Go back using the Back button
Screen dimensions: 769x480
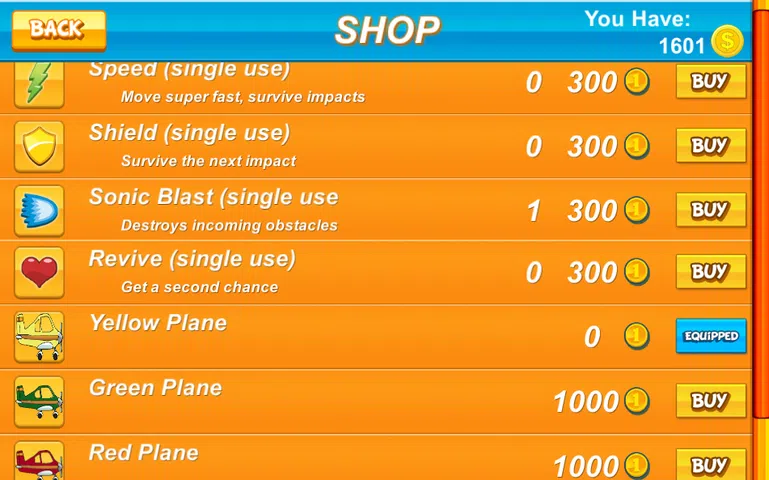coord(58,29)
